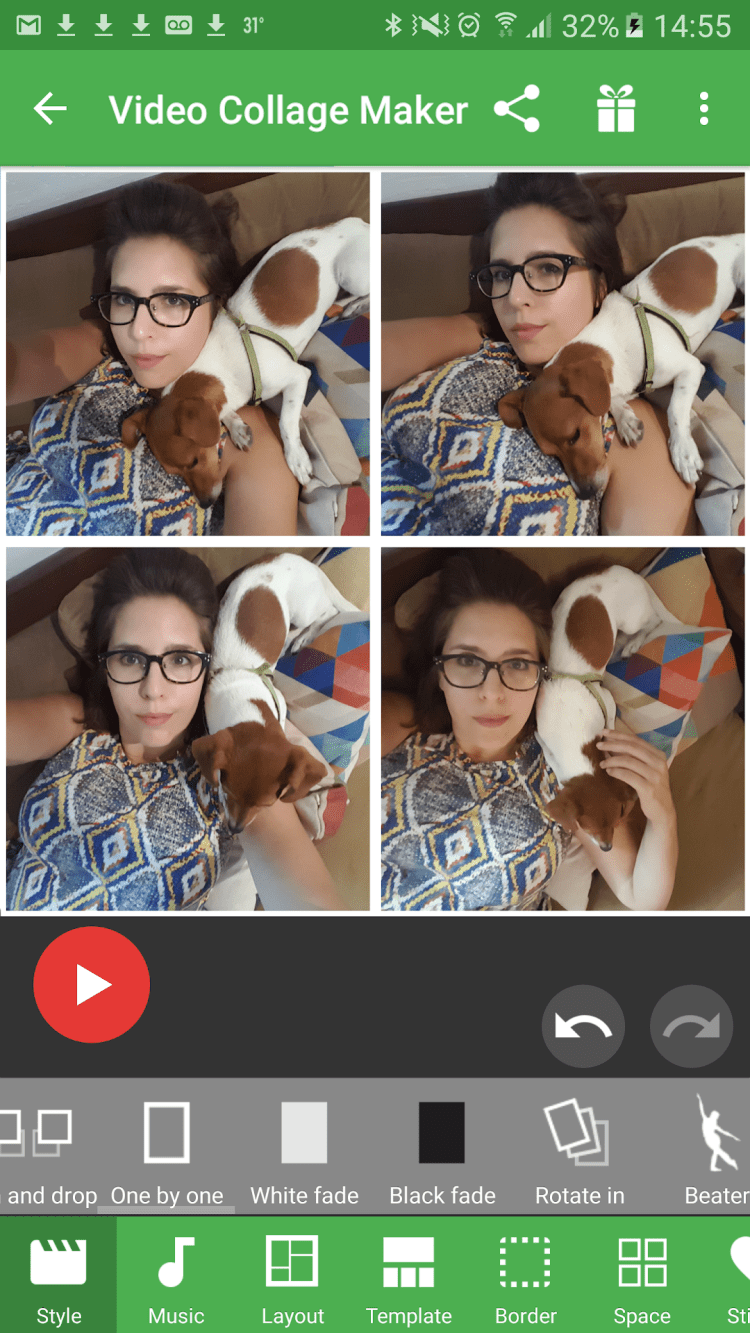Choose the White fade style
750x1333 pixels.
pyautogui.click(x=304, y=1150)
